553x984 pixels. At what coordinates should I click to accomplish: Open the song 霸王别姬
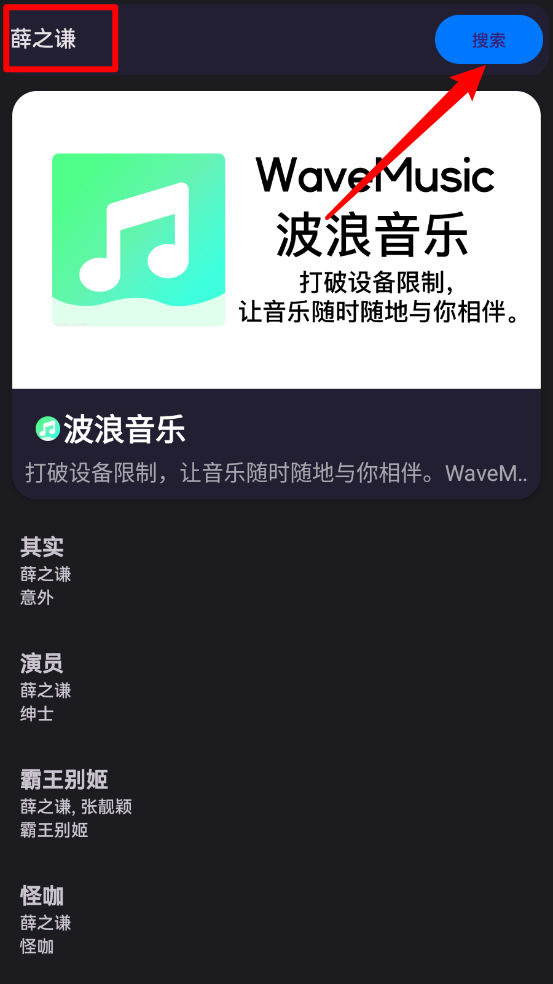click(x=276, y=804)
